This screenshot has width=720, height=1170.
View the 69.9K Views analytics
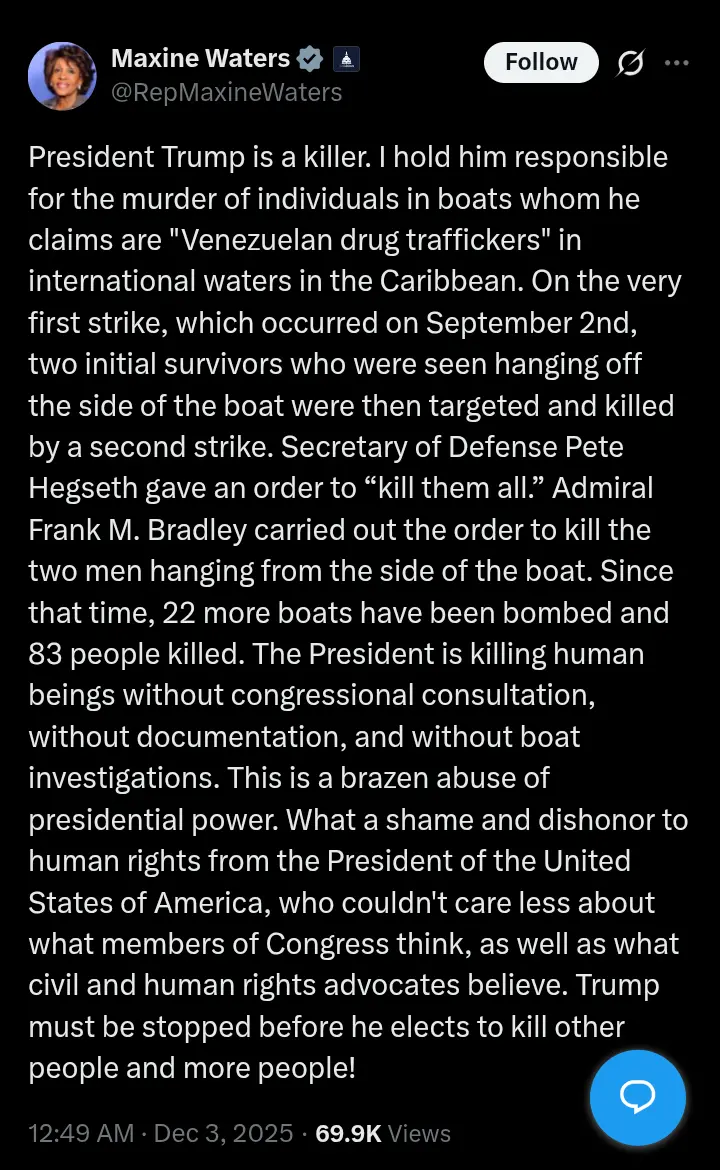pyautogui.click(x=383, y=1133)
